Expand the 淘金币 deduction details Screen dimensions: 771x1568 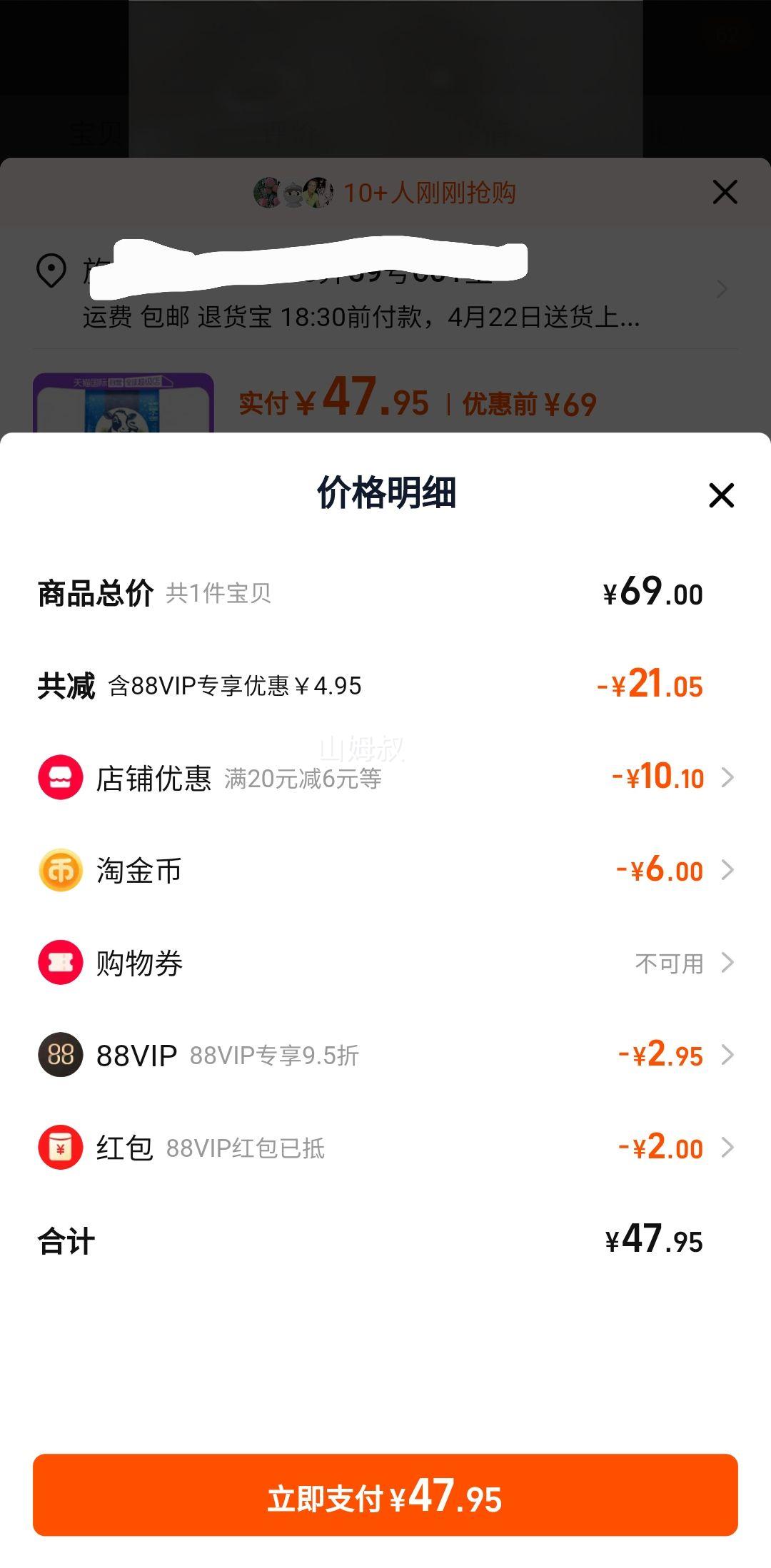point(726,870)
